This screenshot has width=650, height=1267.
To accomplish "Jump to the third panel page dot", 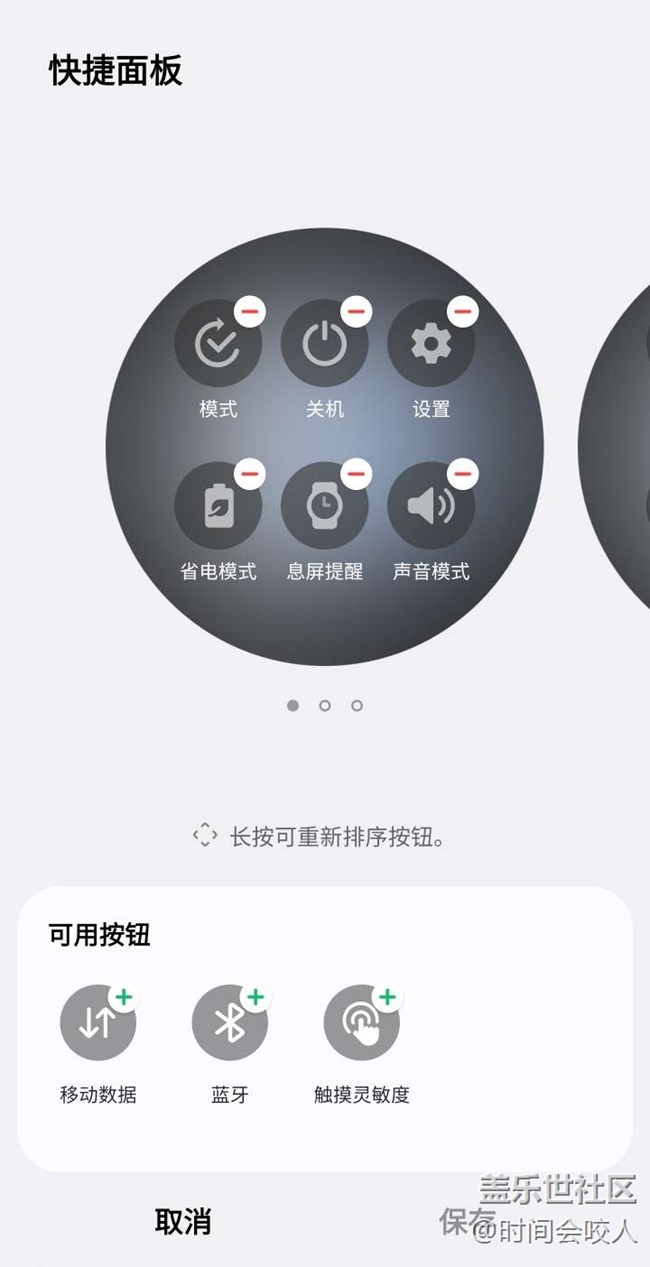I will pyautogui.click(x=357, y=705).
